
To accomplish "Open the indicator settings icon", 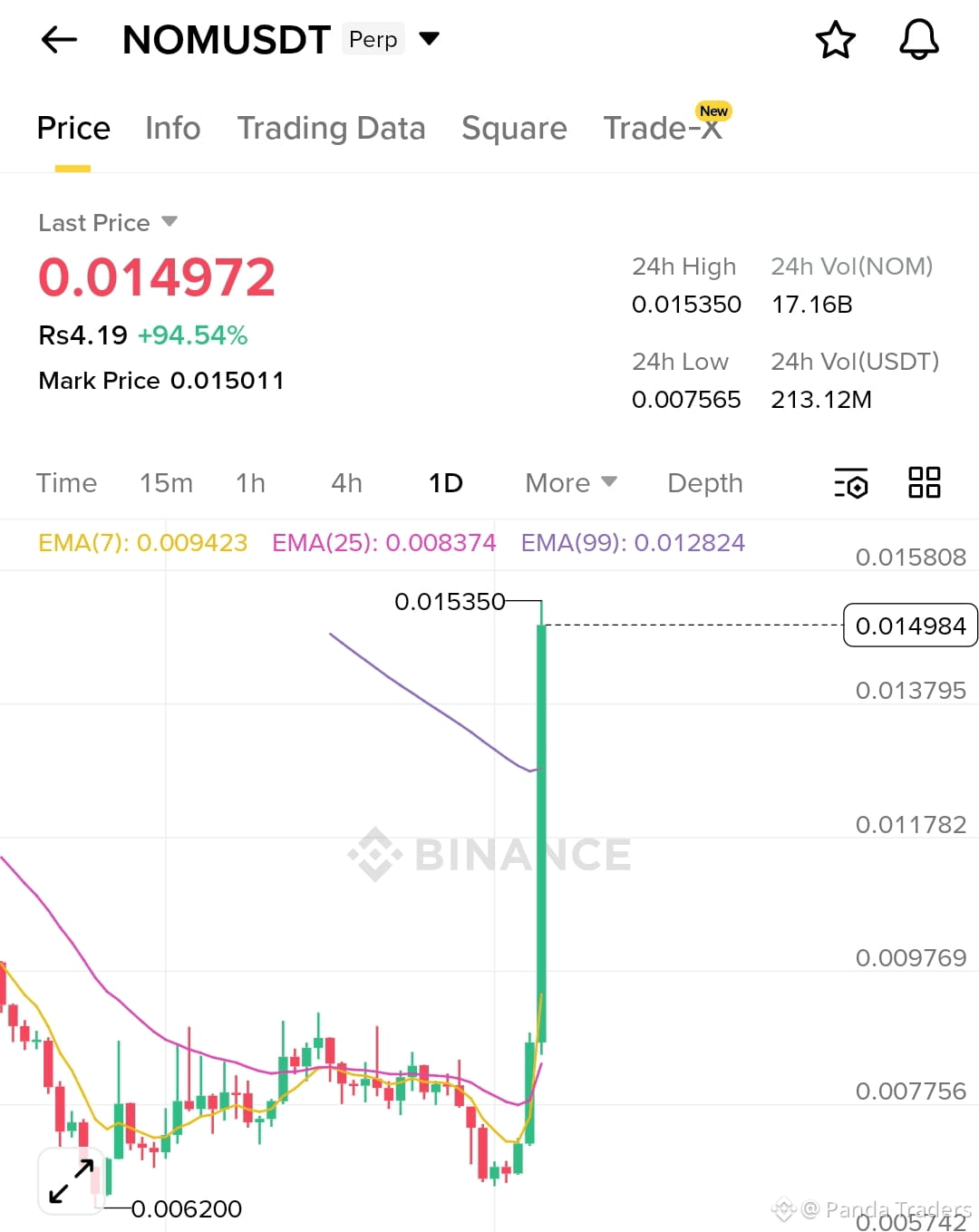I will click(850, 483).
